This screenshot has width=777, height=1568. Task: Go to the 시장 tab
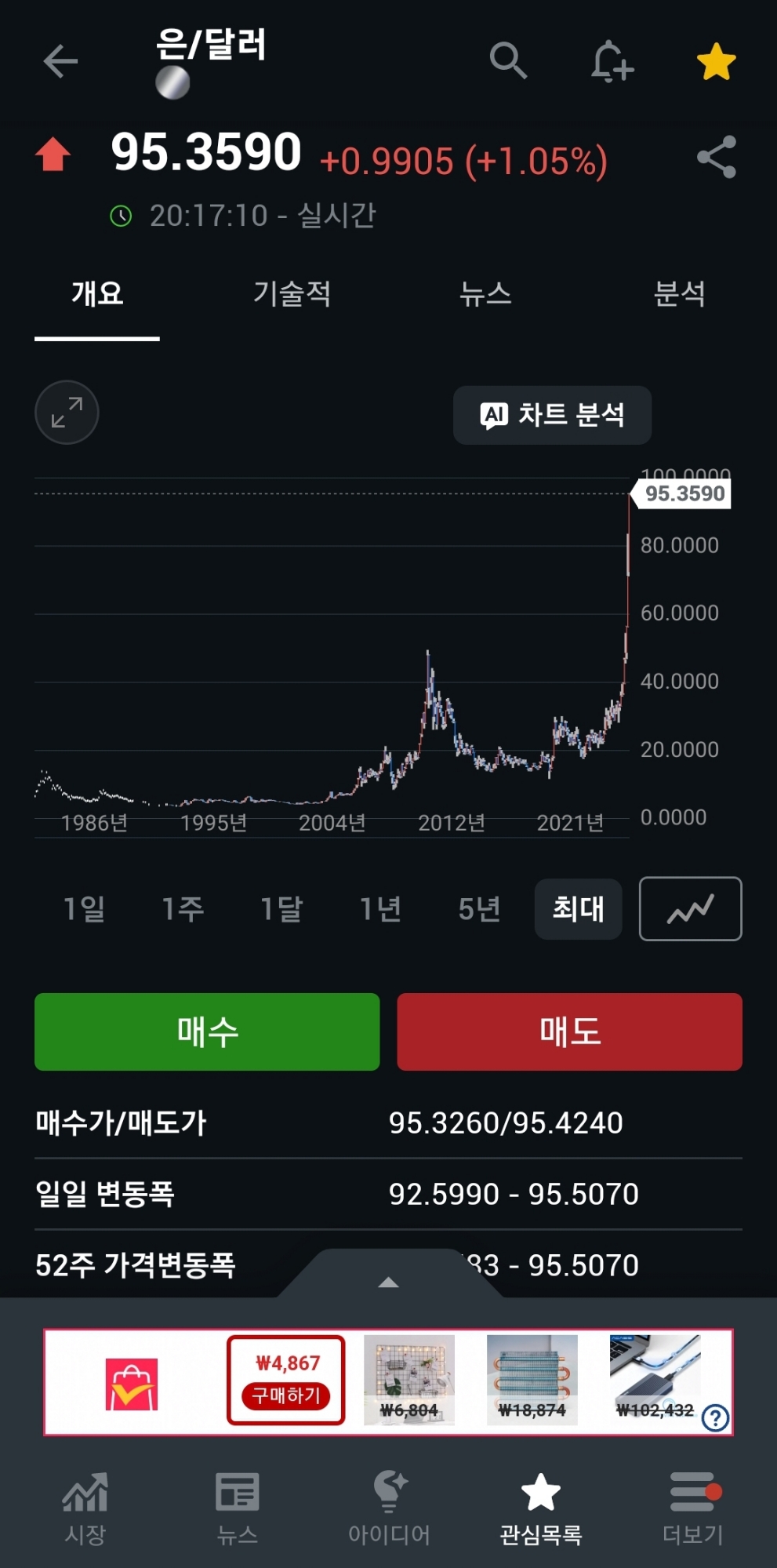[85, 1508]
